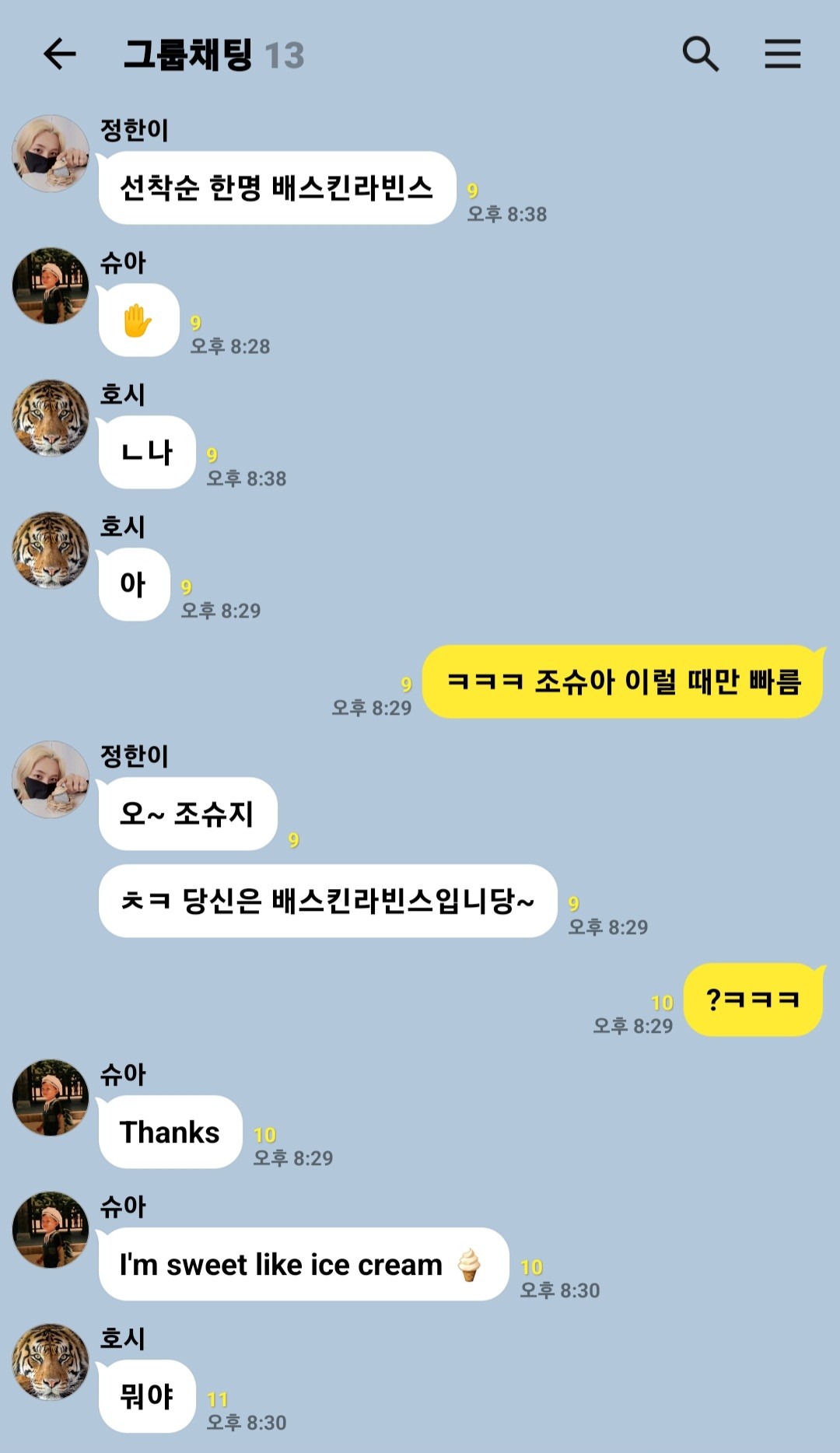
Task: Open 호시's tiger avatar beside 뭐야
Action: pos(51,1362)
